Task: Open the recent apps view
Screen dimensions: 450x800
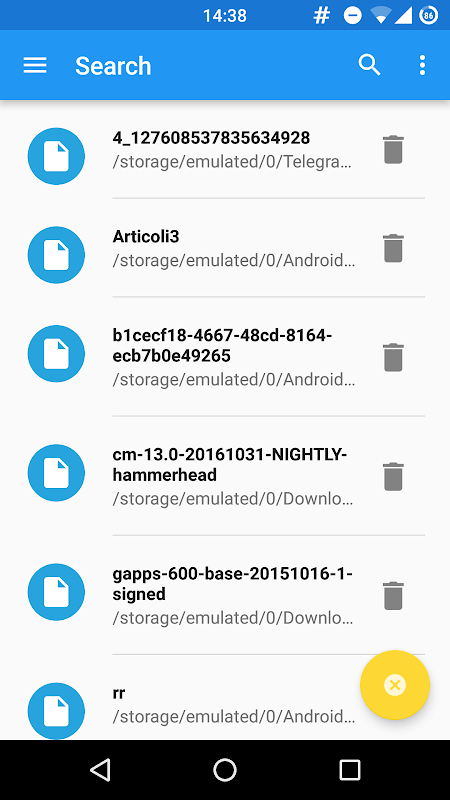Action: [x=350, y=769]
